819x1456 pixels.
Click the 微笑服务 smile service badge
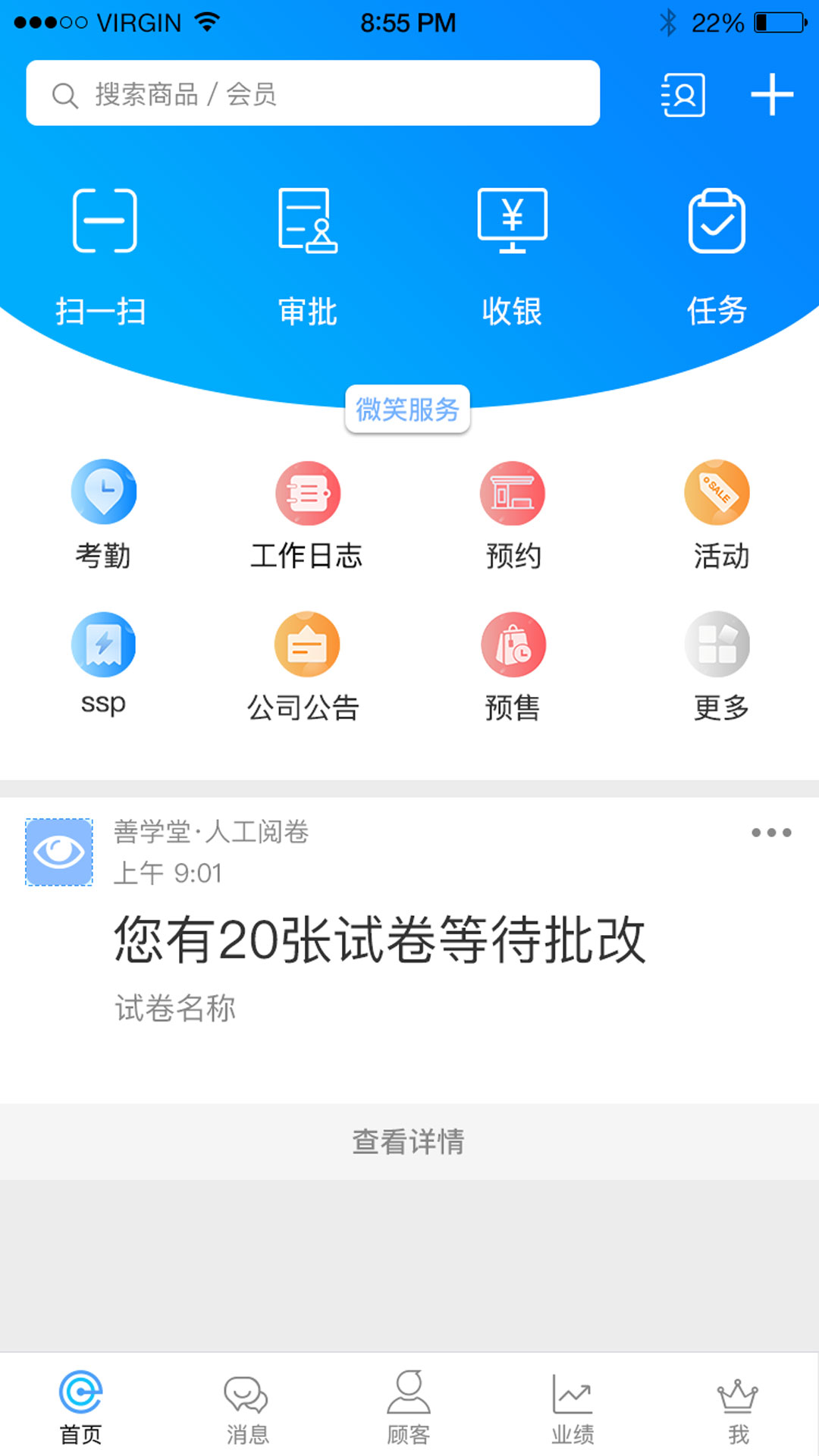tap(407, 409)
